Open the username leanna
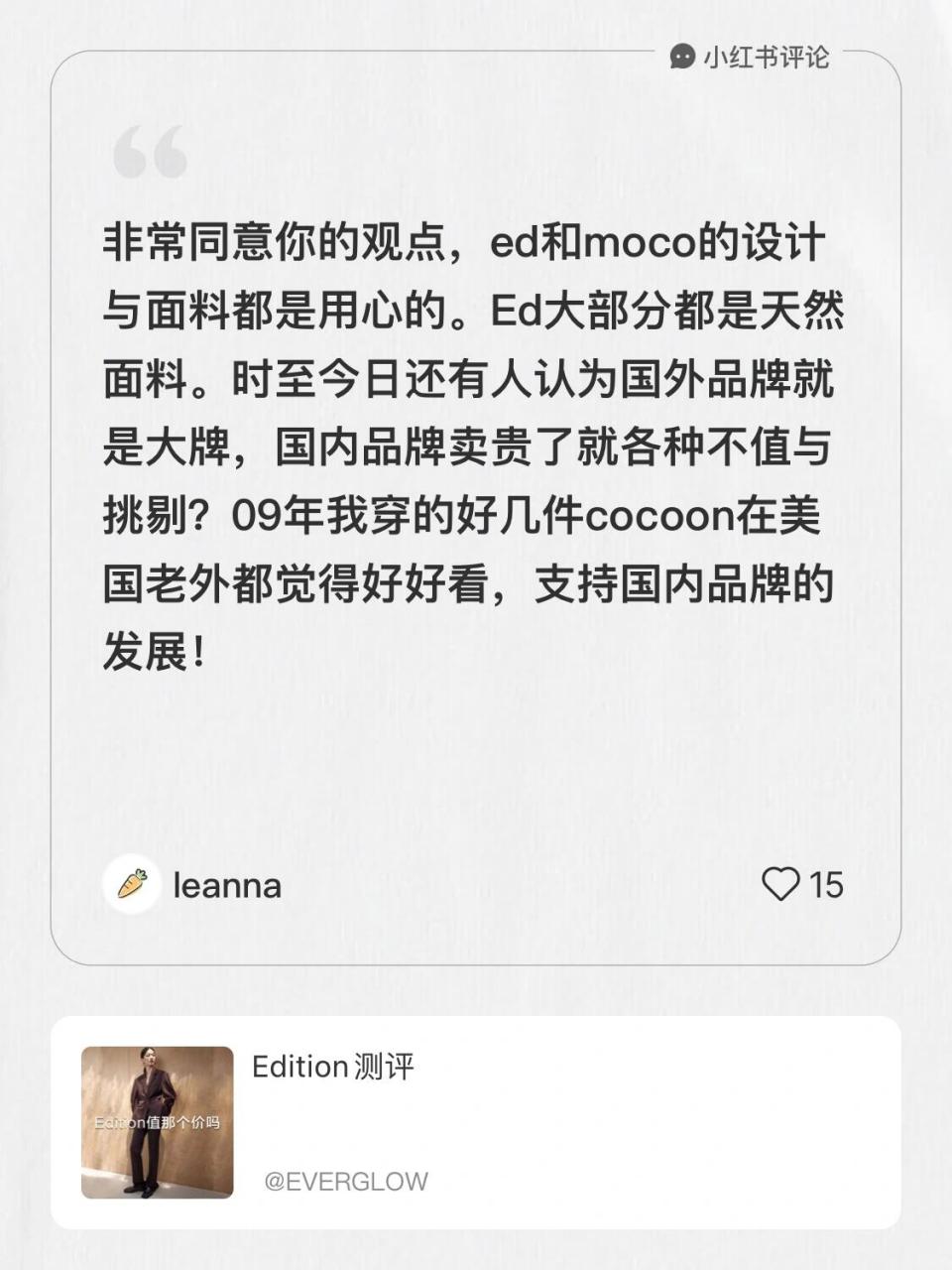This screenshot has width=952, height=1270. click(227, 885)
